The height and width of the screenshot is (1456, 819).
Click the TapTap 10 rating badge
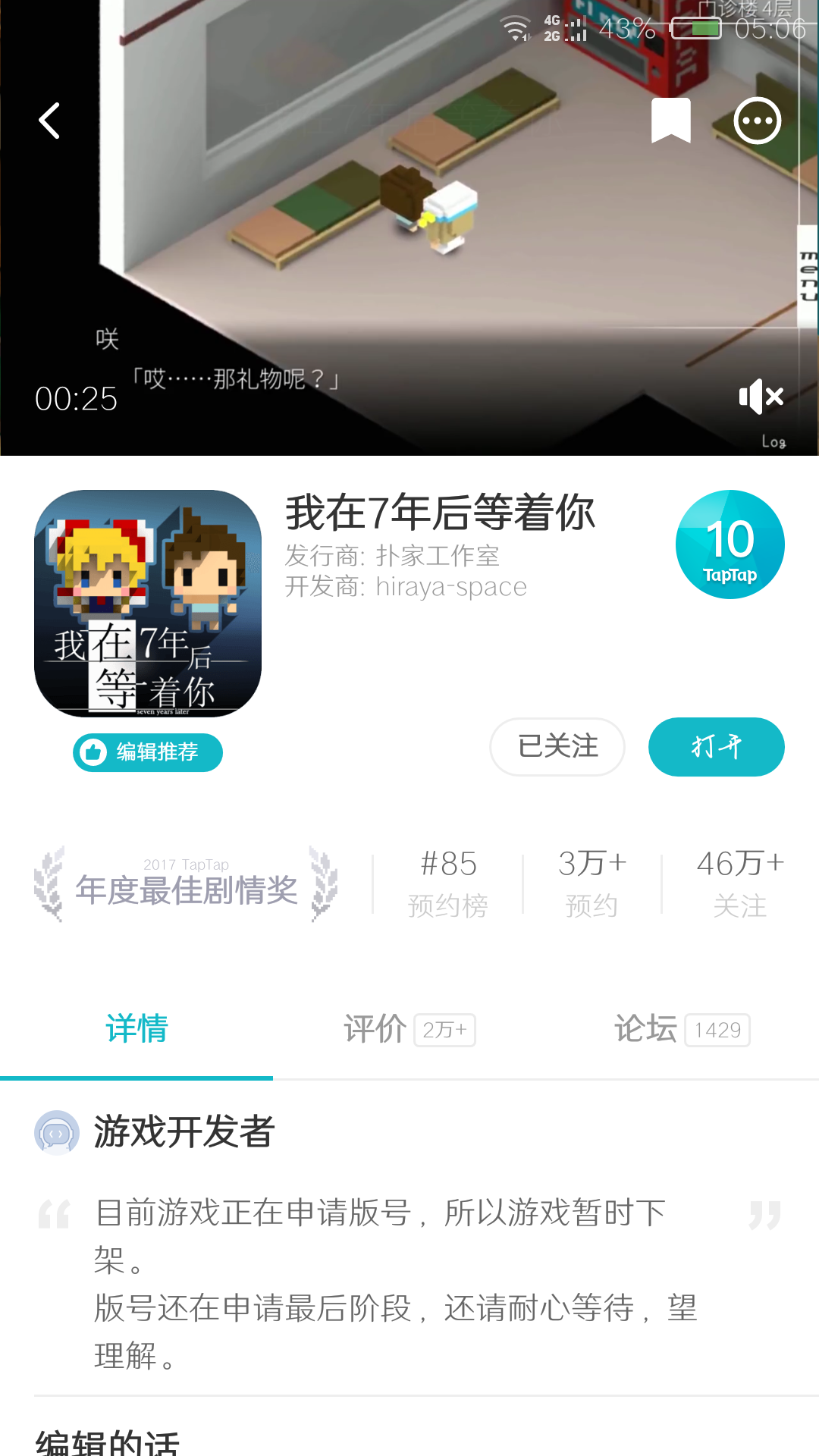point(730,544)
